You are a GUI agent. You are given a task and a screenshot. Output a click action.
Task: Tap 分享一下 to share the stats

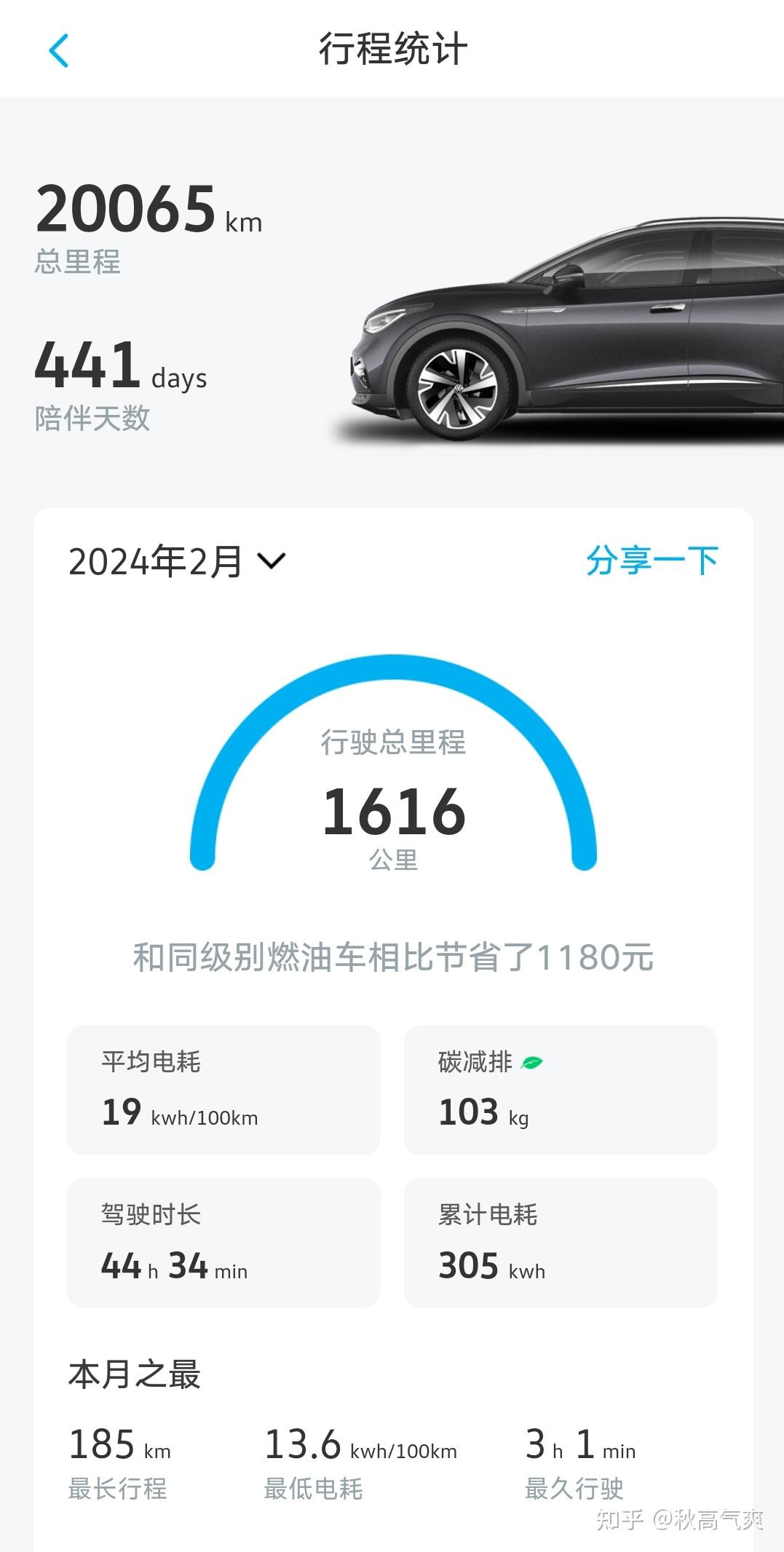click(652, 561)
